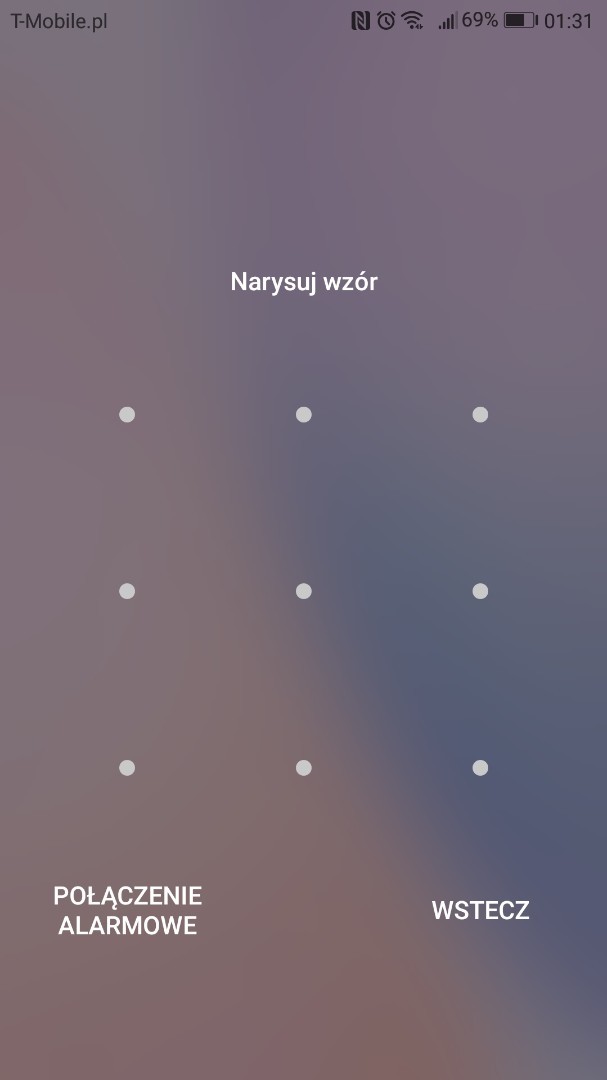This screenshot has width=607, height=1080.
Task: Go back with the WSTECZ button
Action: click(480, 910)
